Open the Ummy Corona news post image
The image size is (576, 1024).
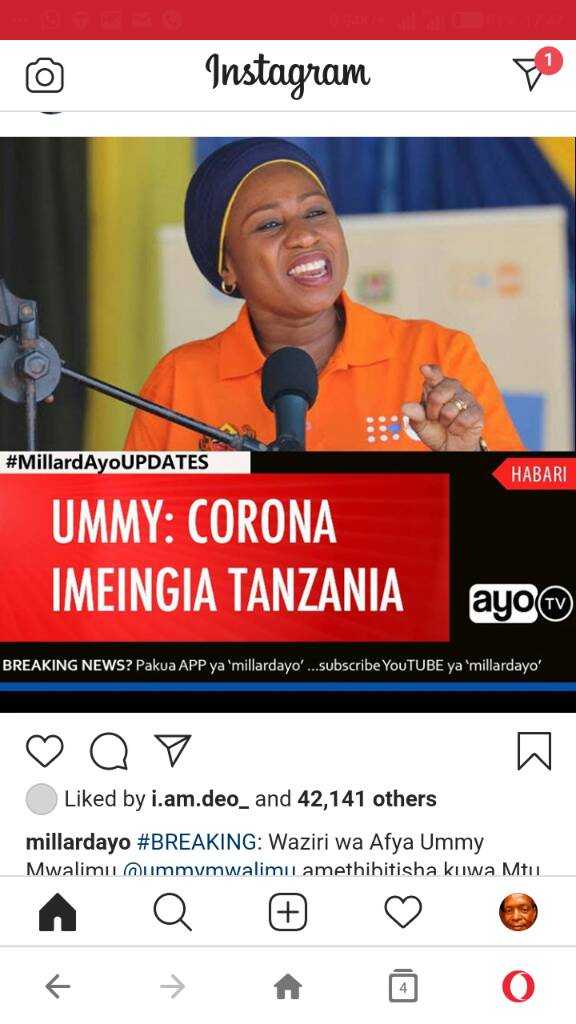click(x=288, y=424)
